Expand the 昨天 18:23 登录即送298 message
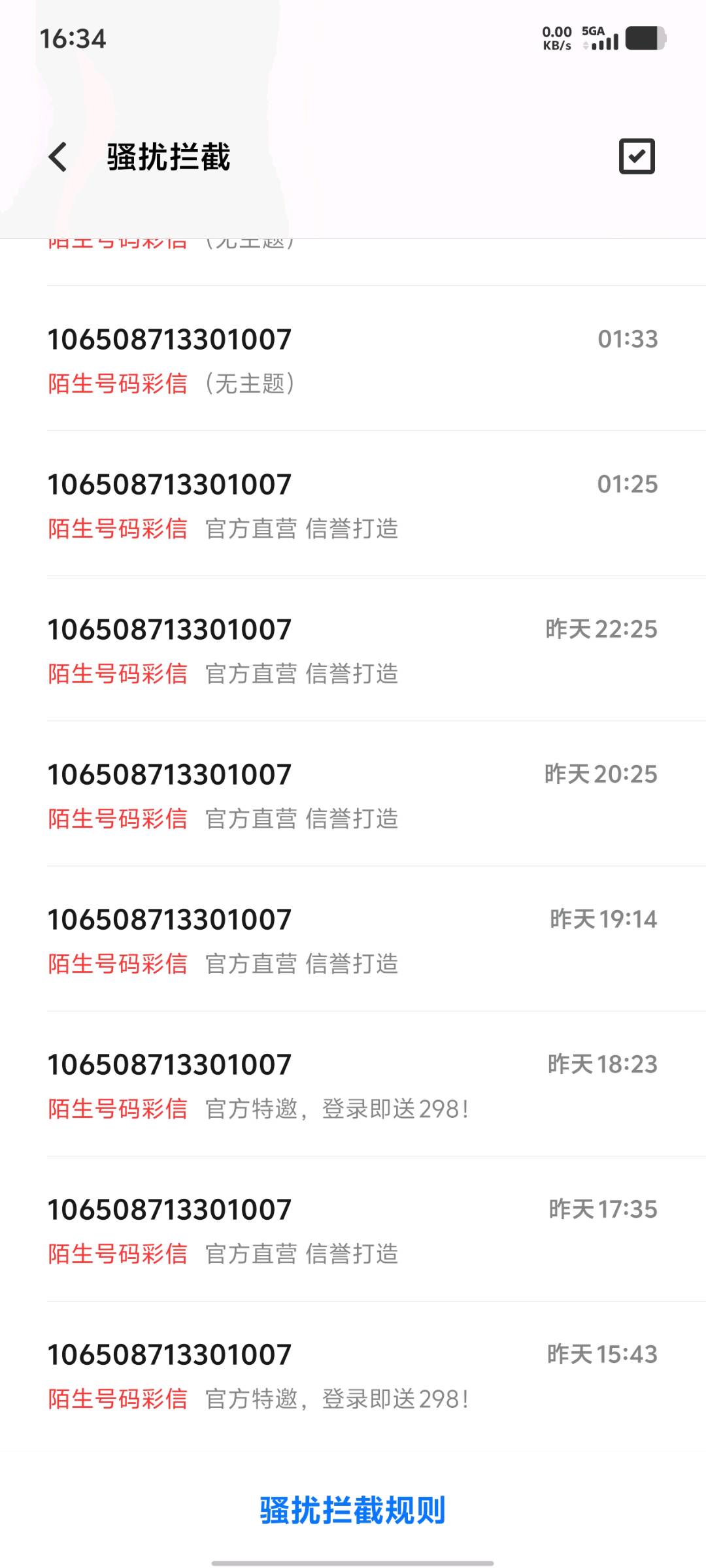Viewport: 706px width, 1568px height. click(x=353, y=1085)
